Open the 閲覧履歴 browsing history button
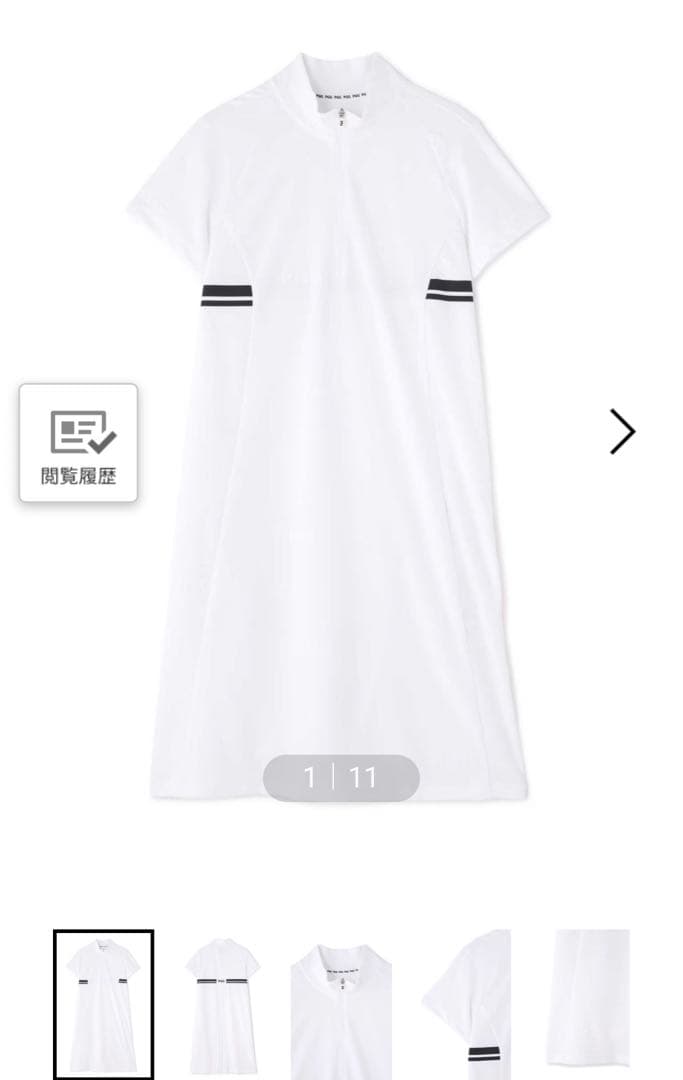 click(x=79, y=443)
